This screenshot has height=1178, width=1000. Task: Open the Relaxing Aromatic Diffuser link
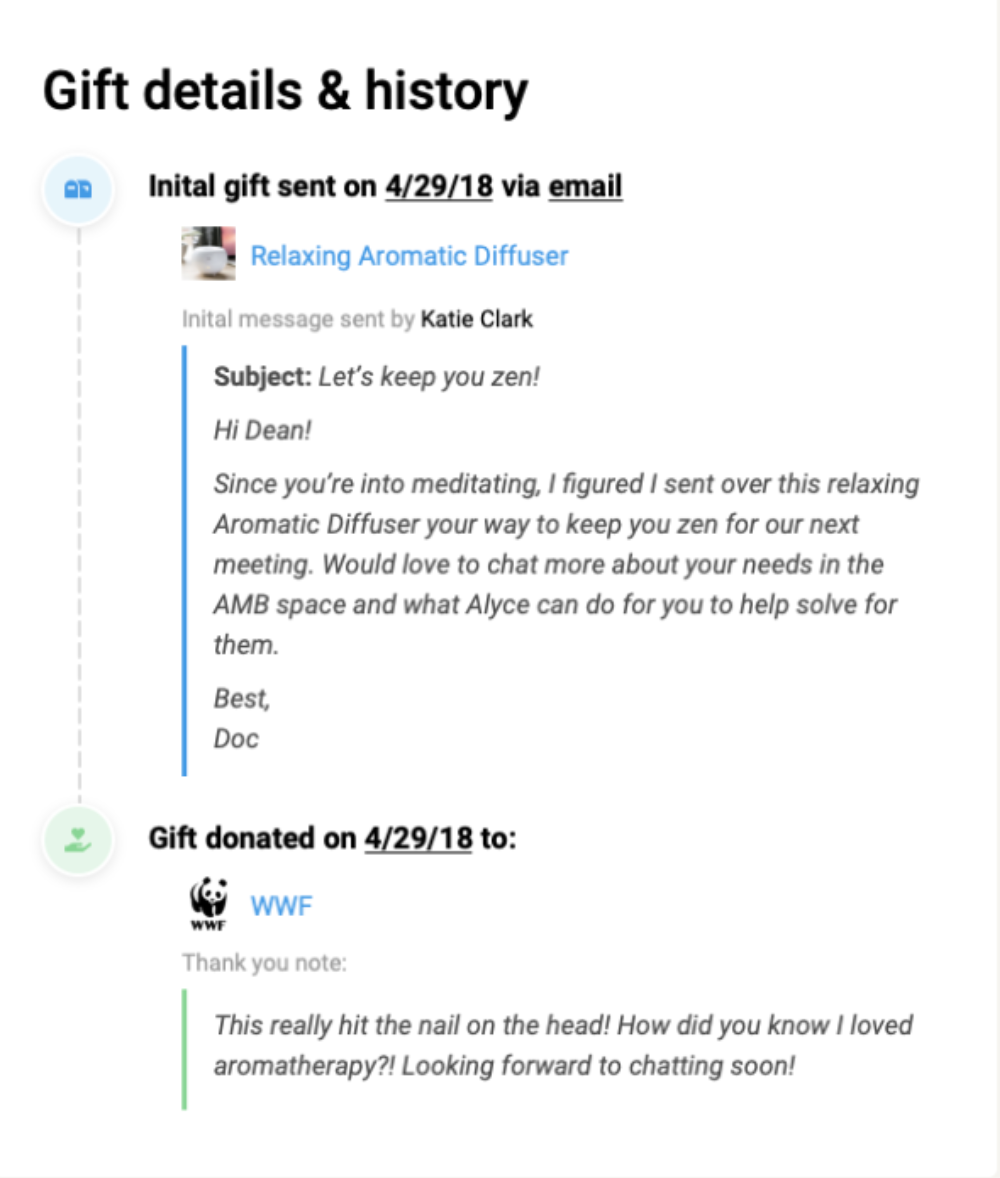[x=408, y=256]
